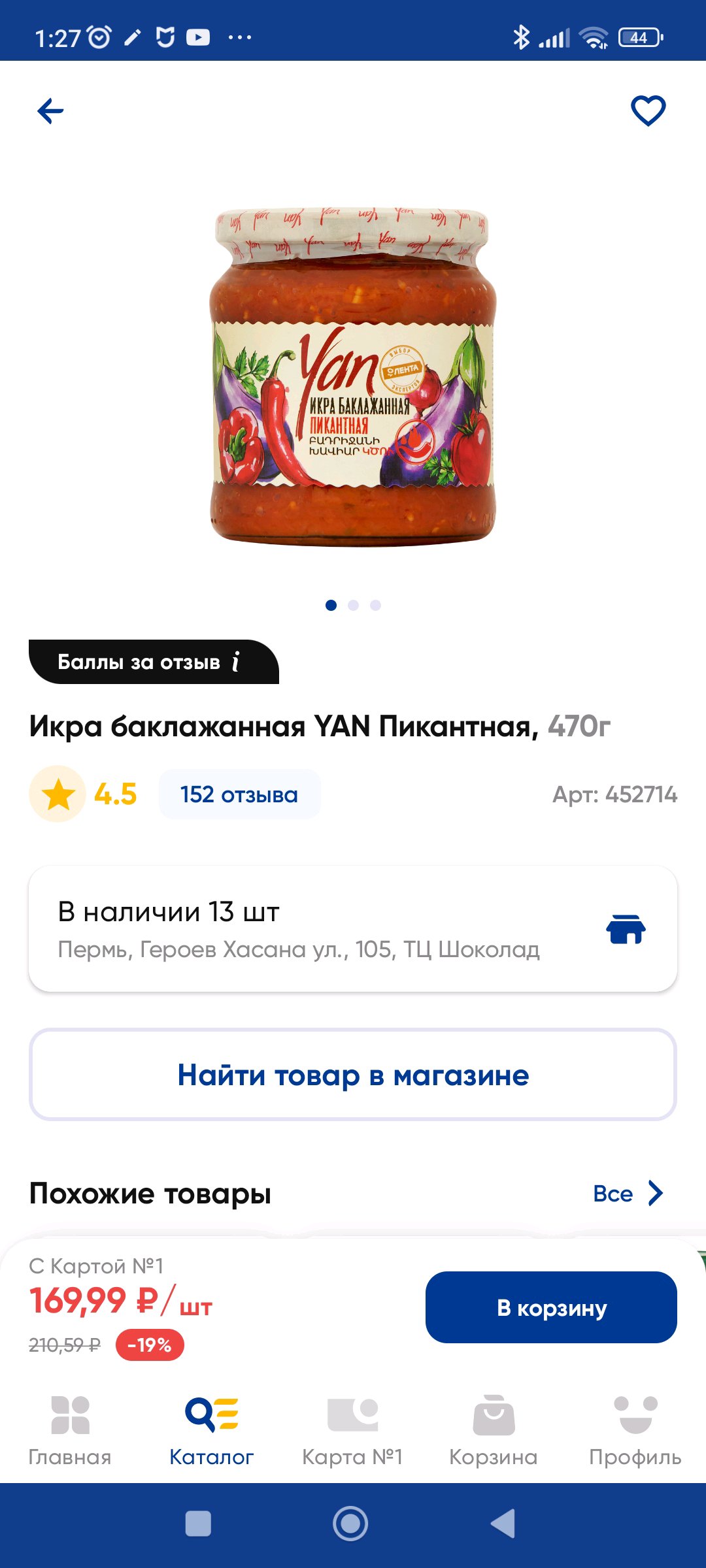This screenshot has height=1568, width=706.
Task: Open the Баллы за отзыв info badge
Action: coord(154,662)
